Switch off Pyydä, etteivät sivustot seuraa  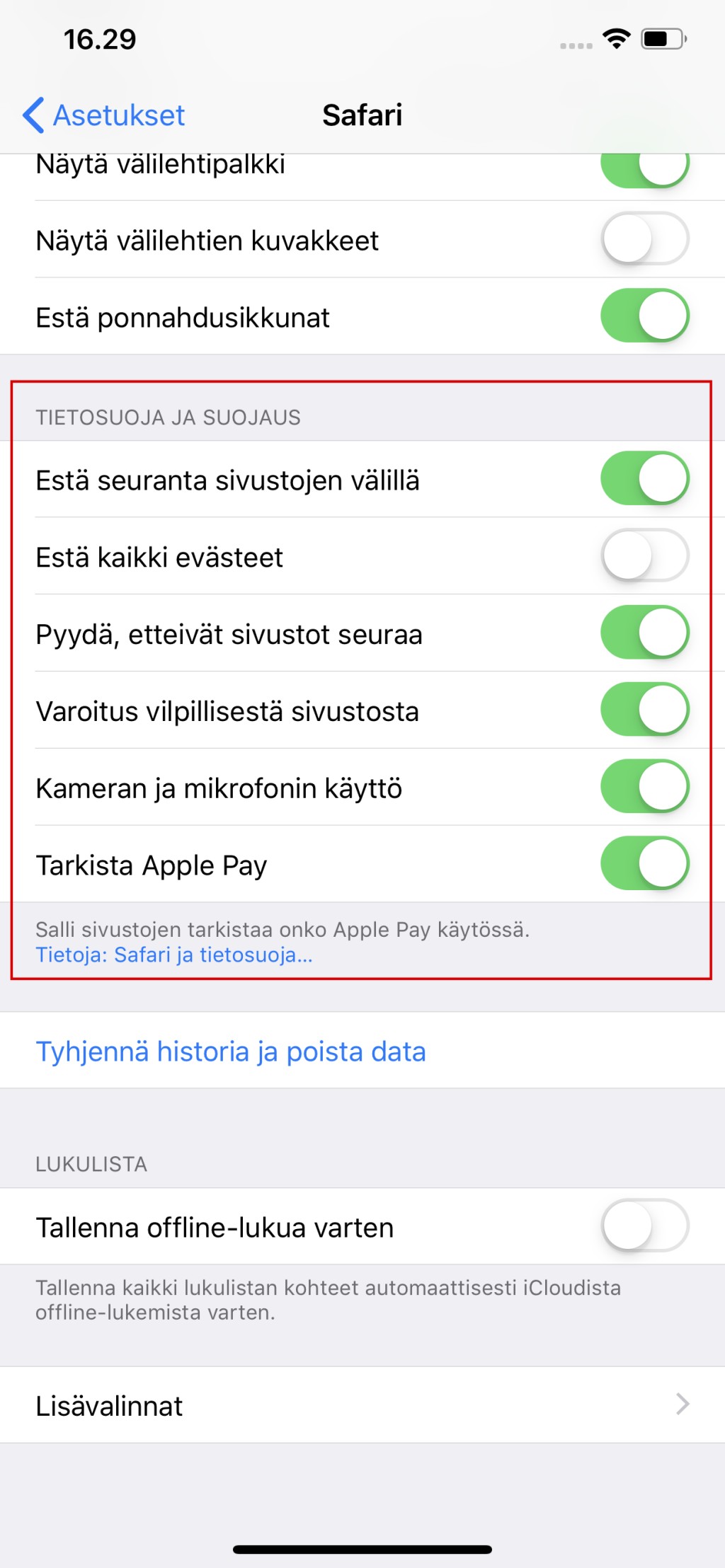pyautogui.click(x=645, y=633)
